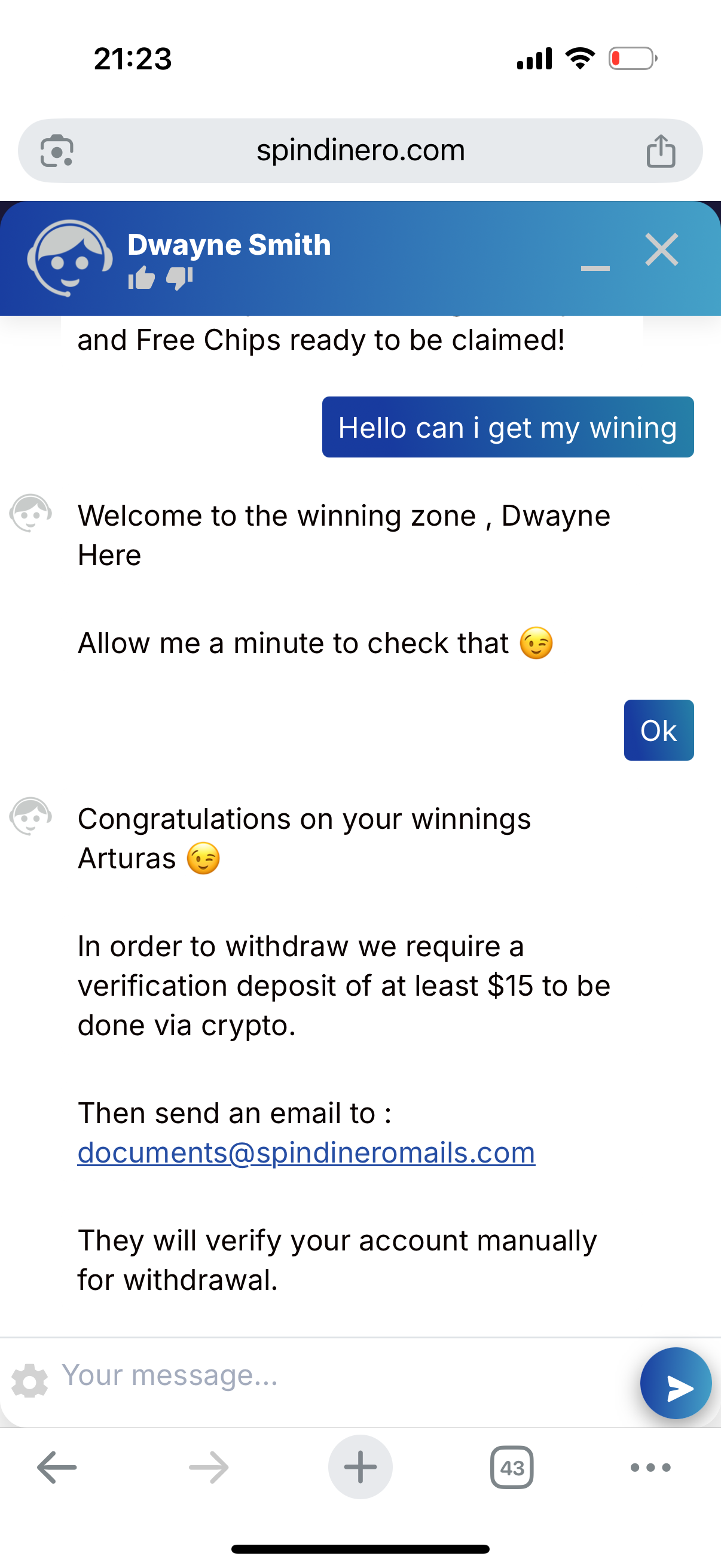Focus the 'Your message...' text field
Screen dimensions: 721x1568
click(x=341, y=1375)
